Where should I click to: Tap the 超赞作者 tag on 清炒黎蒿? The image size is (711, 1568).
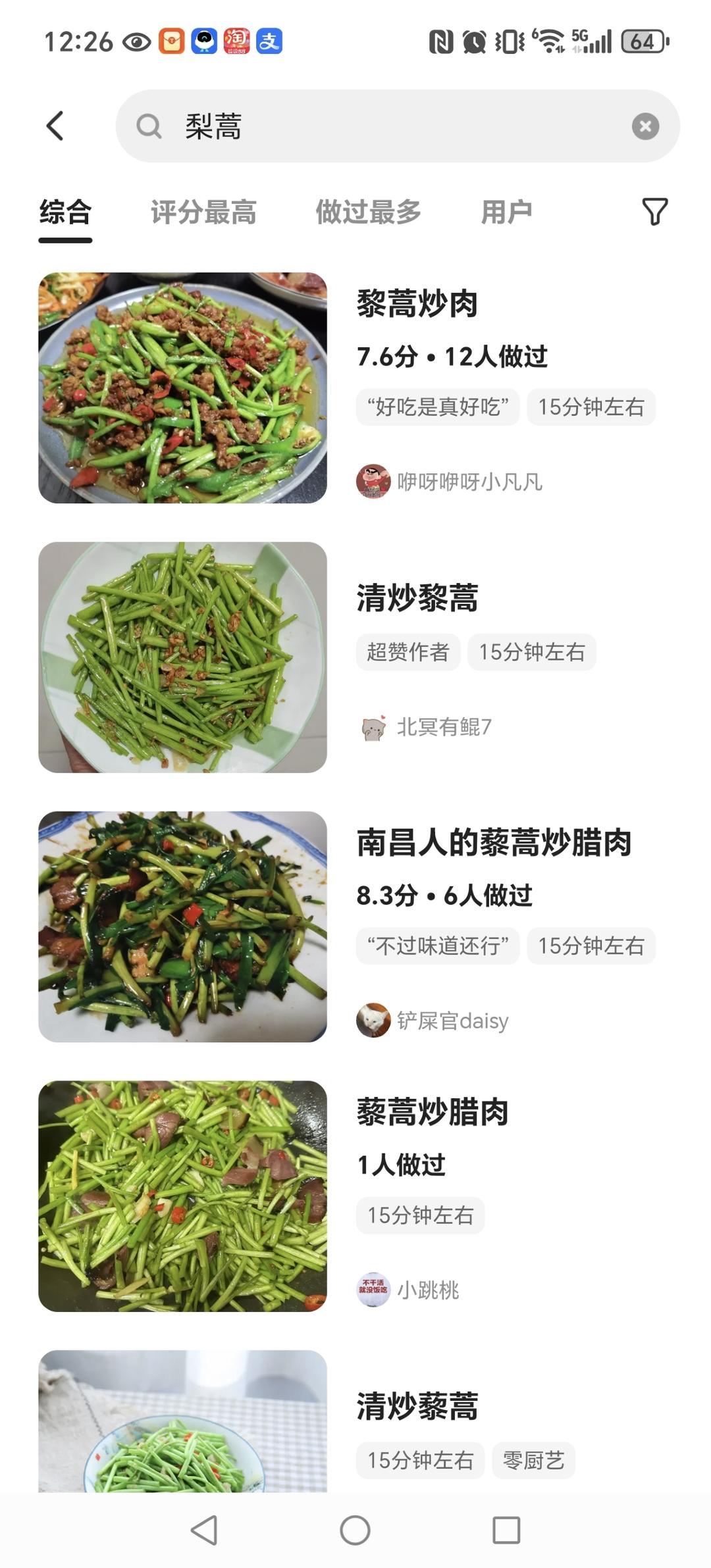coord(408,652)
